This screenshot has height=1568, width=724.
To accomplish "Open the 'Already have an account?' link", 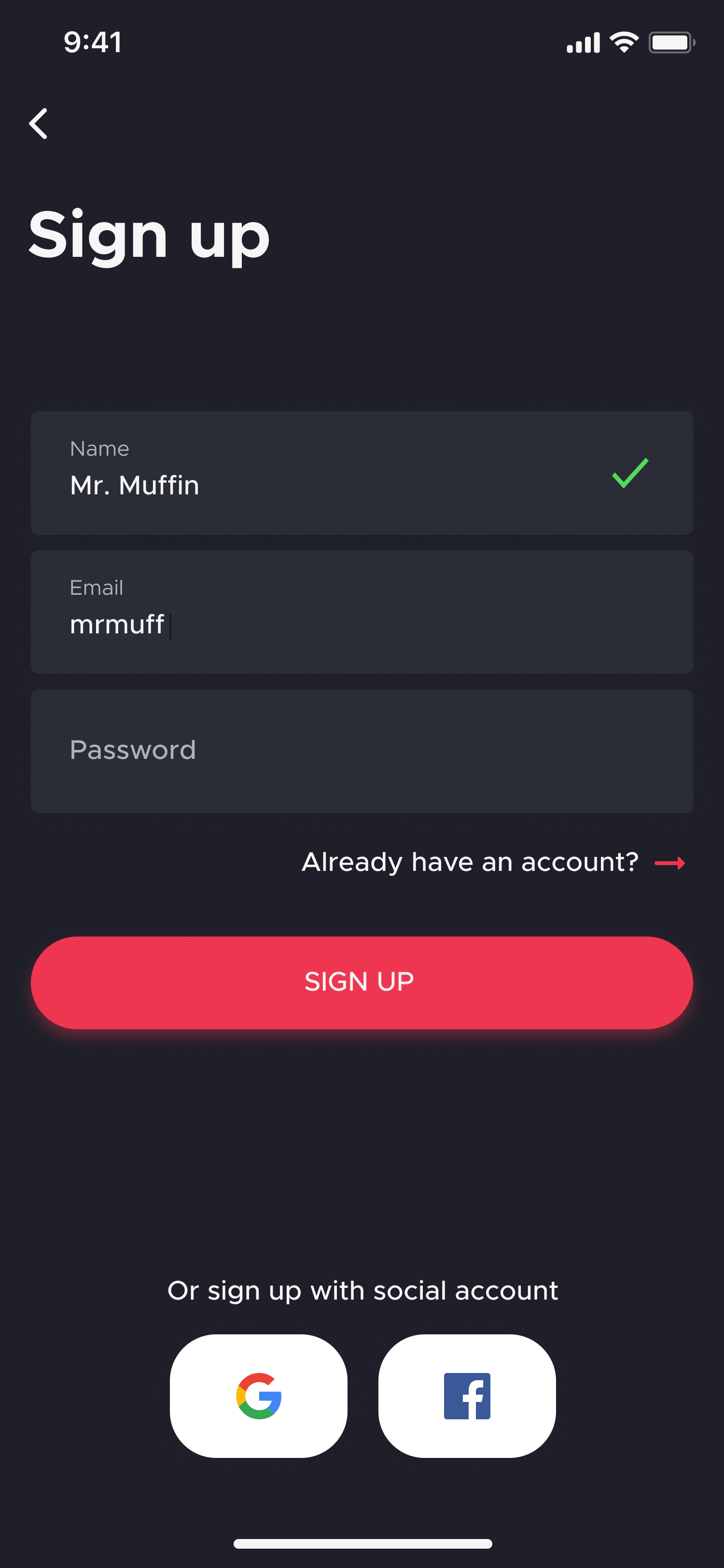I will (x=493, y=863).
